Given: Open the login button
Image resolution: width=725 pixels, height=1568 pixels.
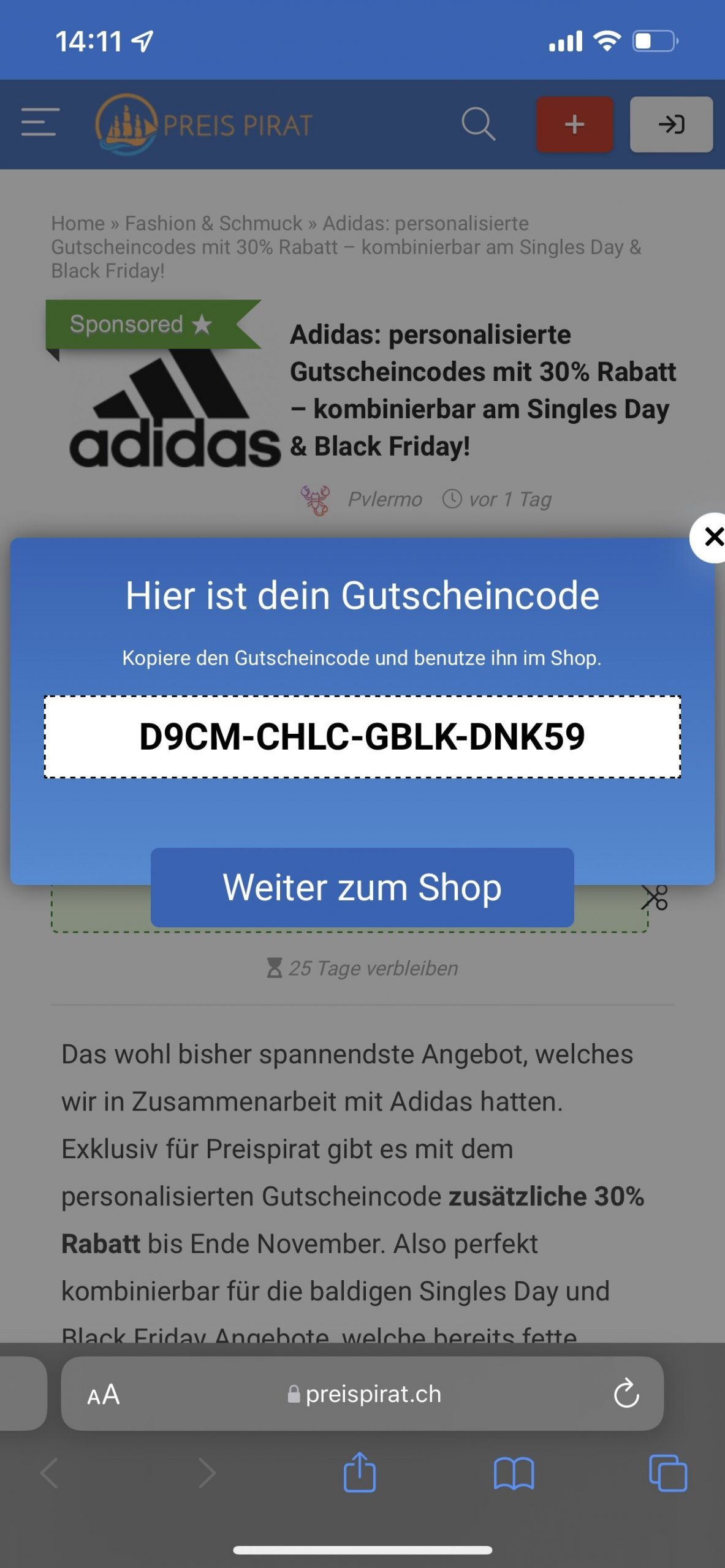Looking at the screenshot, I should 671,124.
